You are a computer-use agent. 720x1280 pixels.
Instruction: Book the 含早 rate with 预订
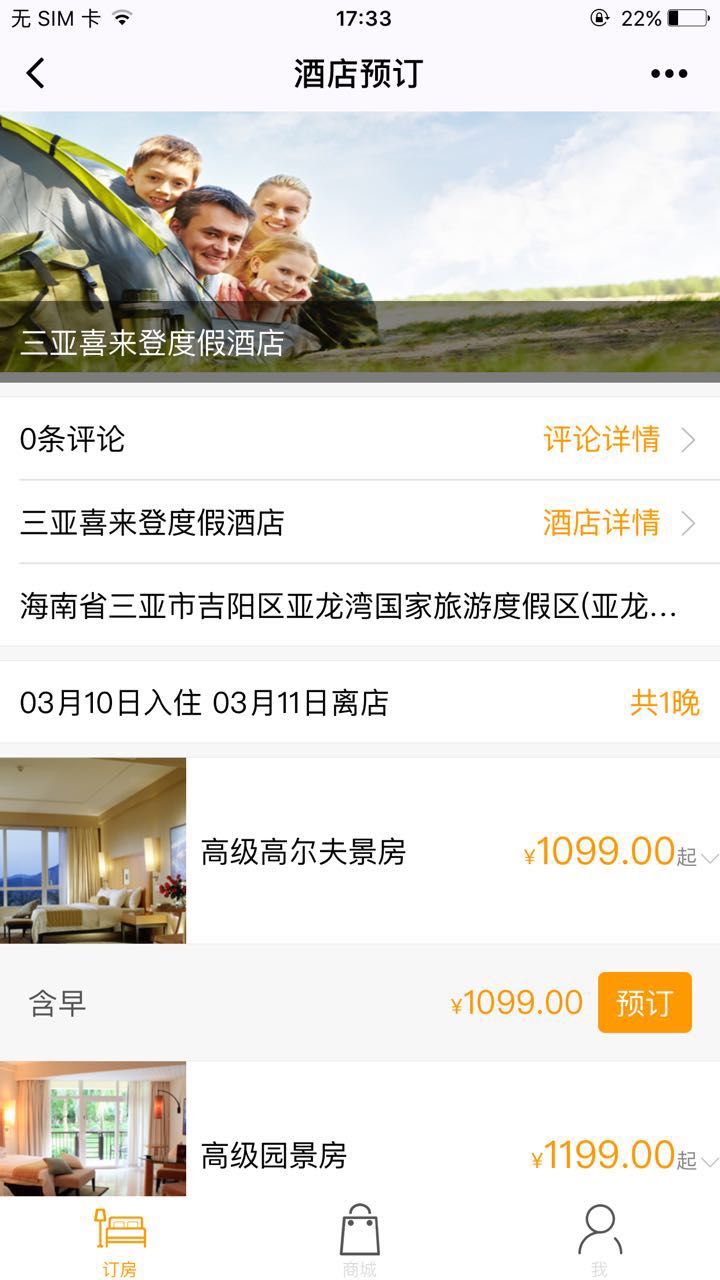tap(644, 1002)
